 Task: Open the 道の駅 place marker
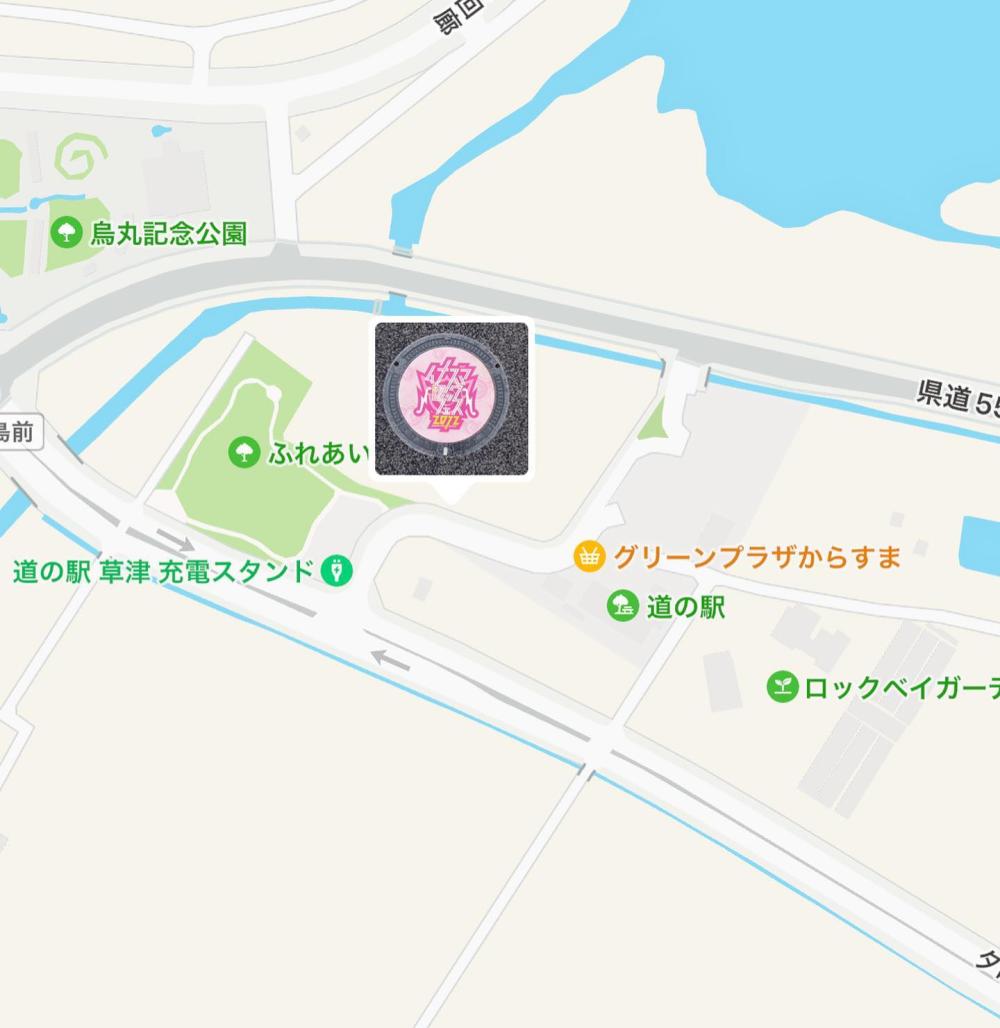tap(623, 606)
